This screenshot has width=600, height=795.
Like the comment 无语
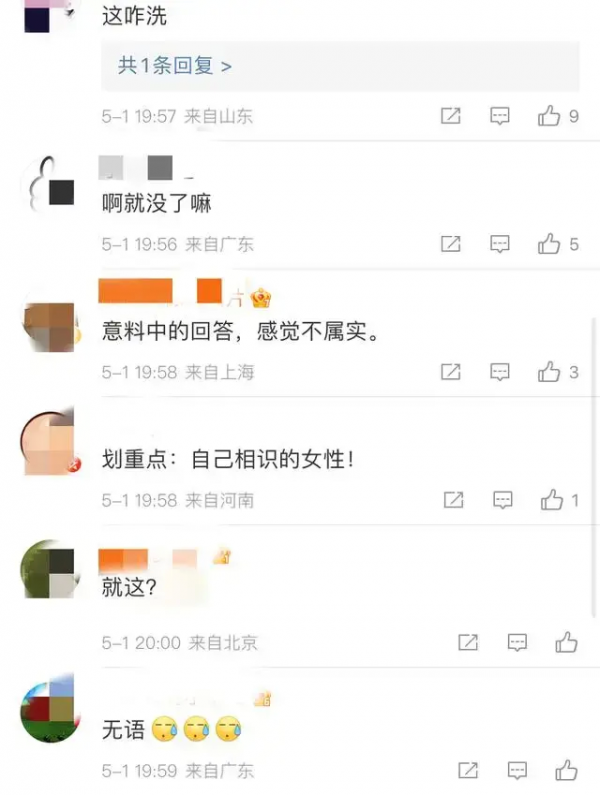[x=567, y=771]
